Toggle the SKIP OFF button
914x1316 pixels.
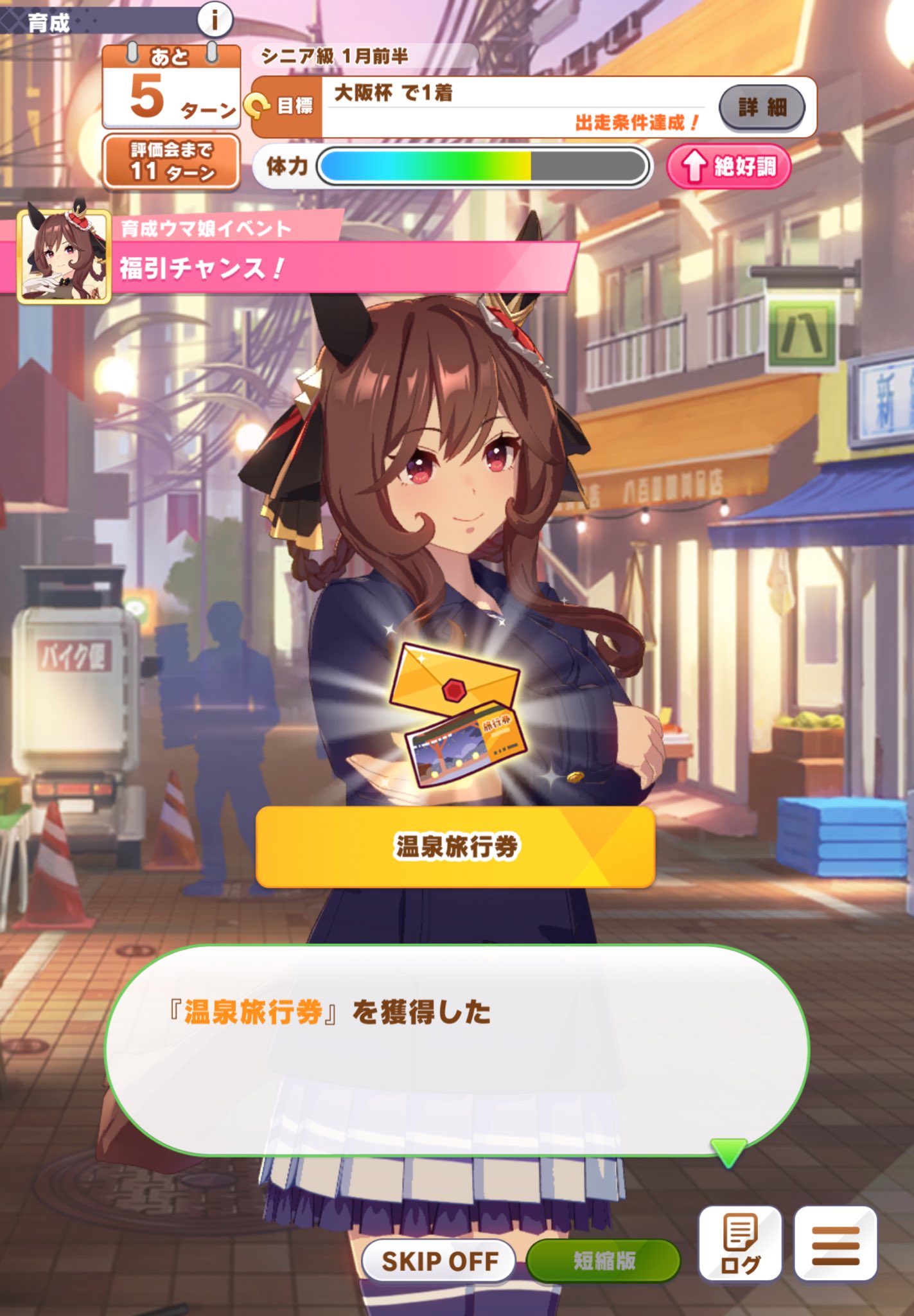(x=439, y=1261)
